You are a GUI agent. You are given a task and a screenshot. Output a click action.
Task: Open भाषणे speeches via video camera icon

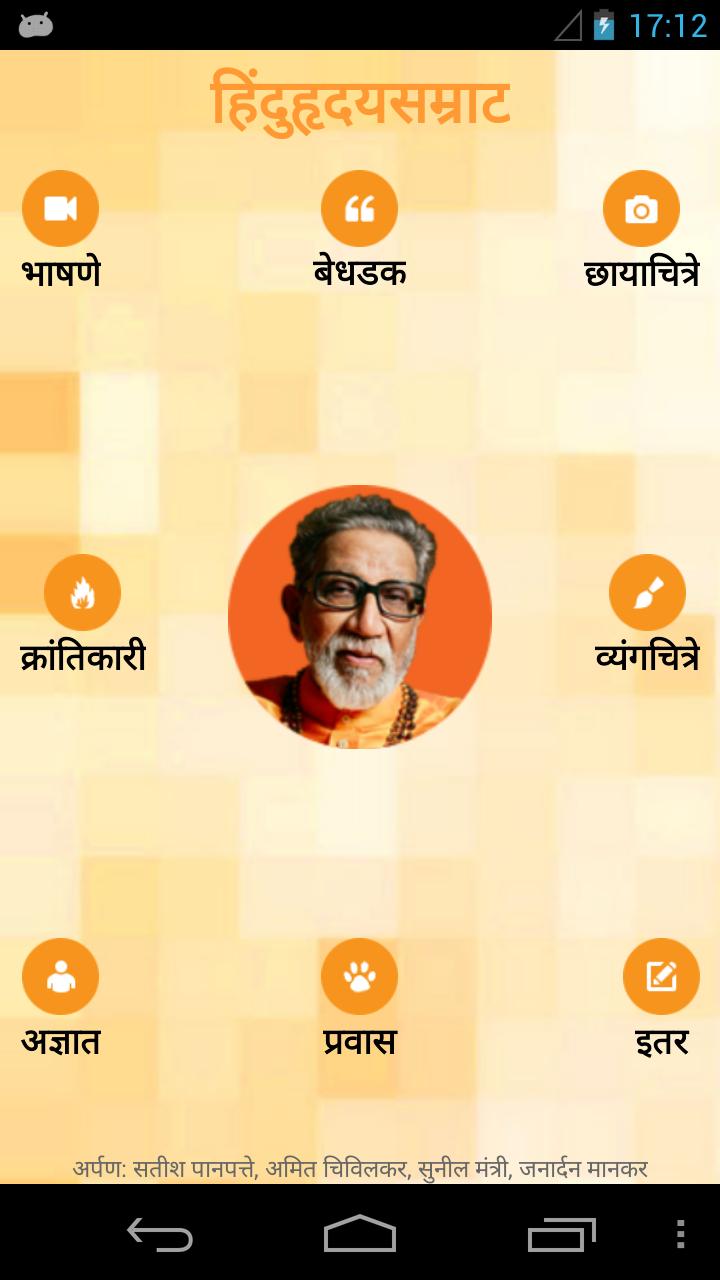(x=60, y=208)
